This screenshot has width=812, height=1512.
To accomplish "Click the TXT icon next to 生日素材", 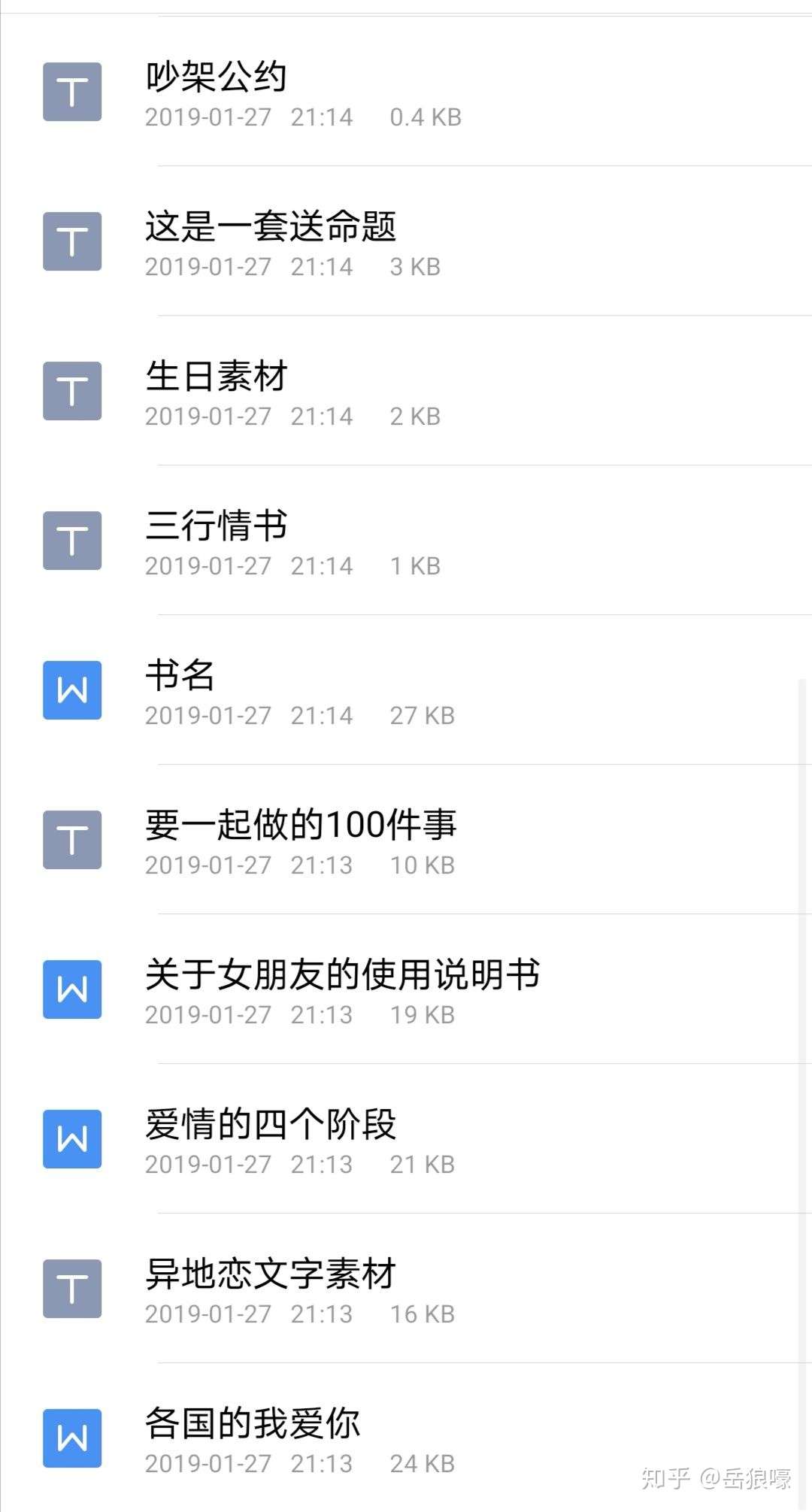I will 71,389.
